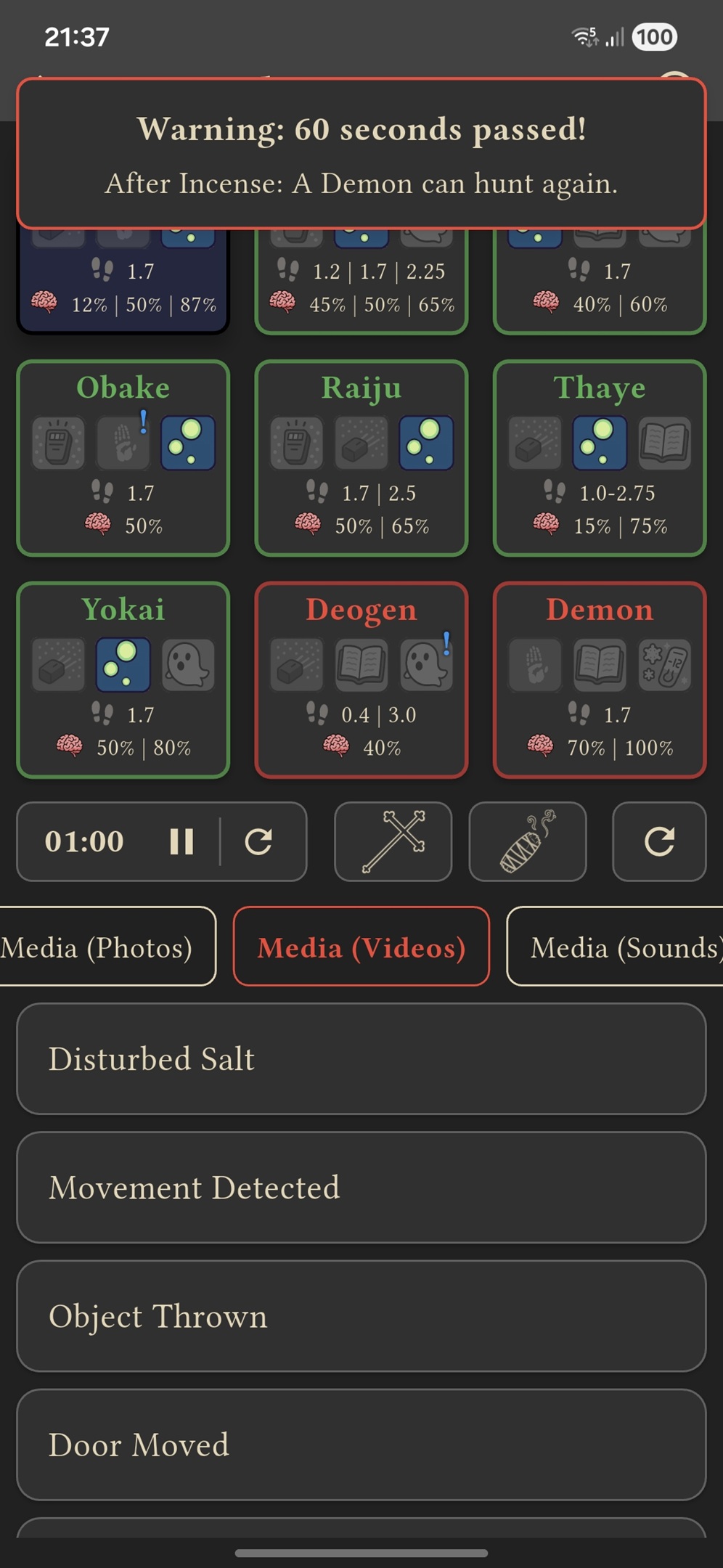Select the Media (Videos) tab
This screenshot has height=1568, width=723.
coord(361,947)
